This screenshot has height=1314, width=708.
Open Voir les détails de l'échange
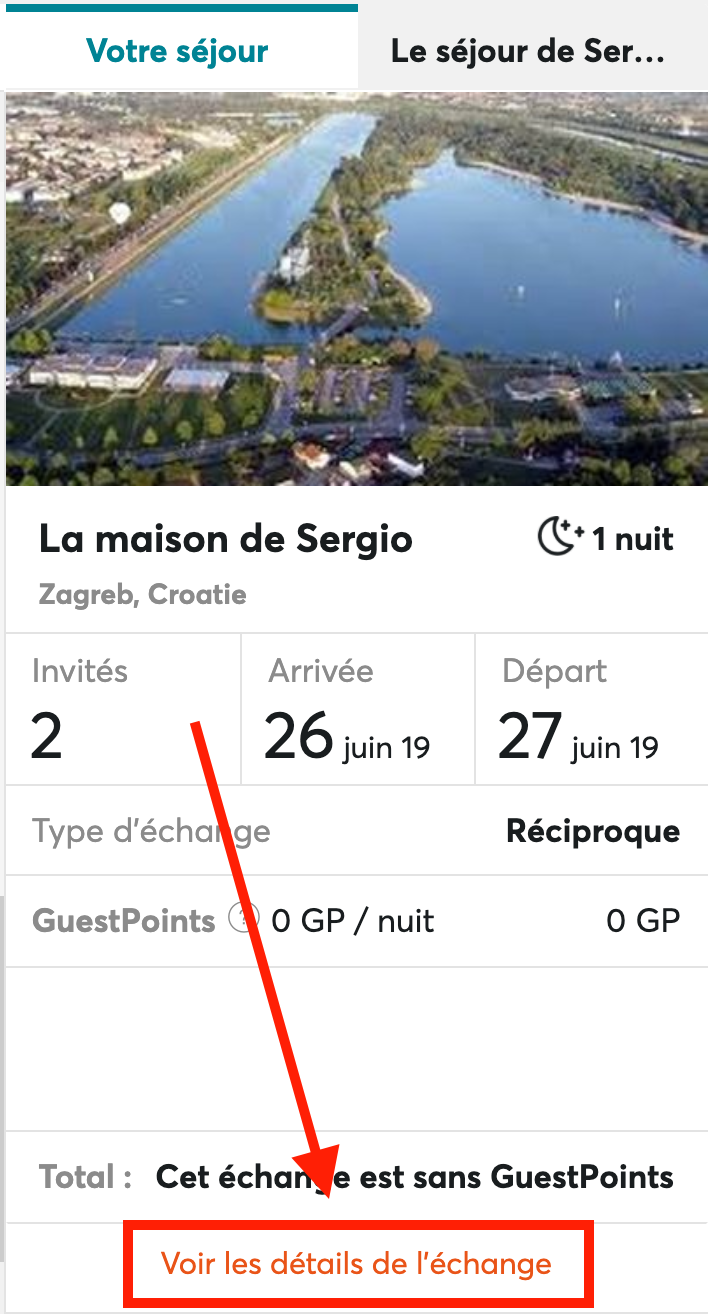coord(356,1263)
